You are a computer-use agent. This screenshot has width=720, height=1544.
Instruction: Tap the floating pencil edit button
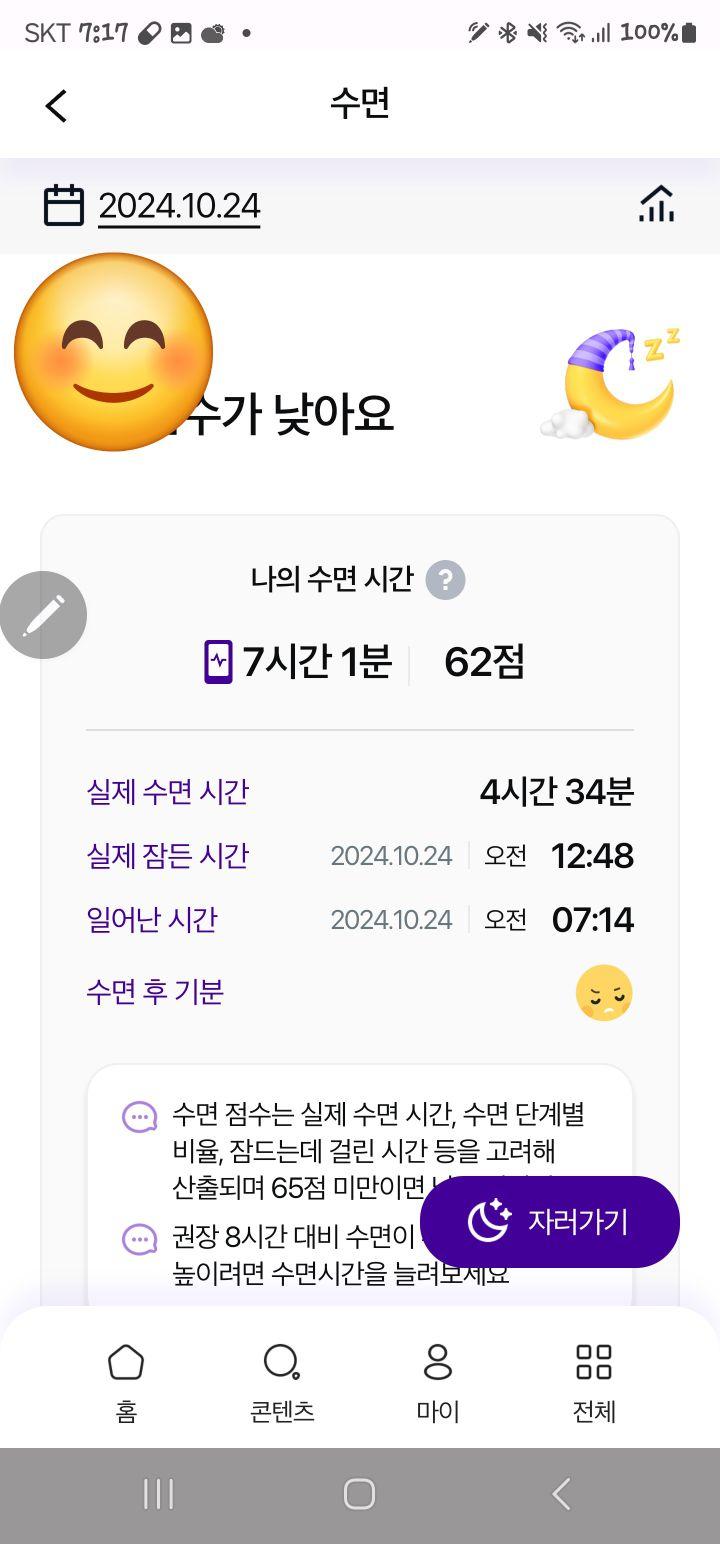tap(43, 615)
